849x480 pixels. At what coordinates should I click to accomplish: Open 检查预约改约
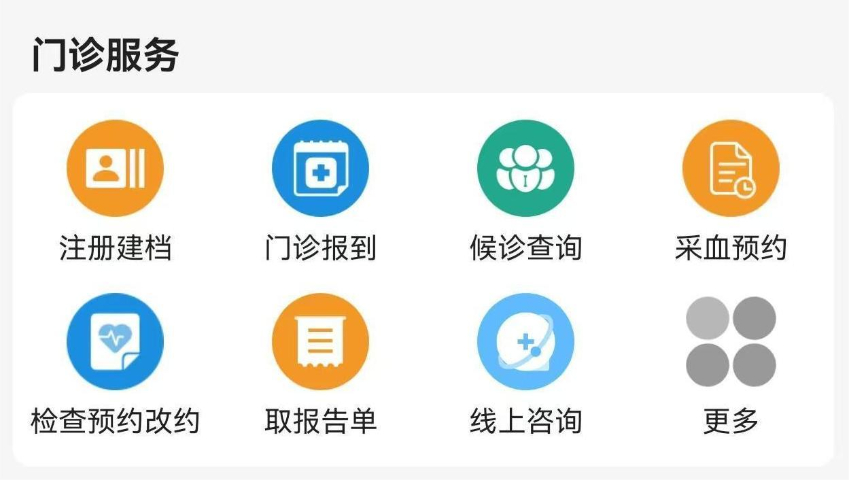pos(115,342)
